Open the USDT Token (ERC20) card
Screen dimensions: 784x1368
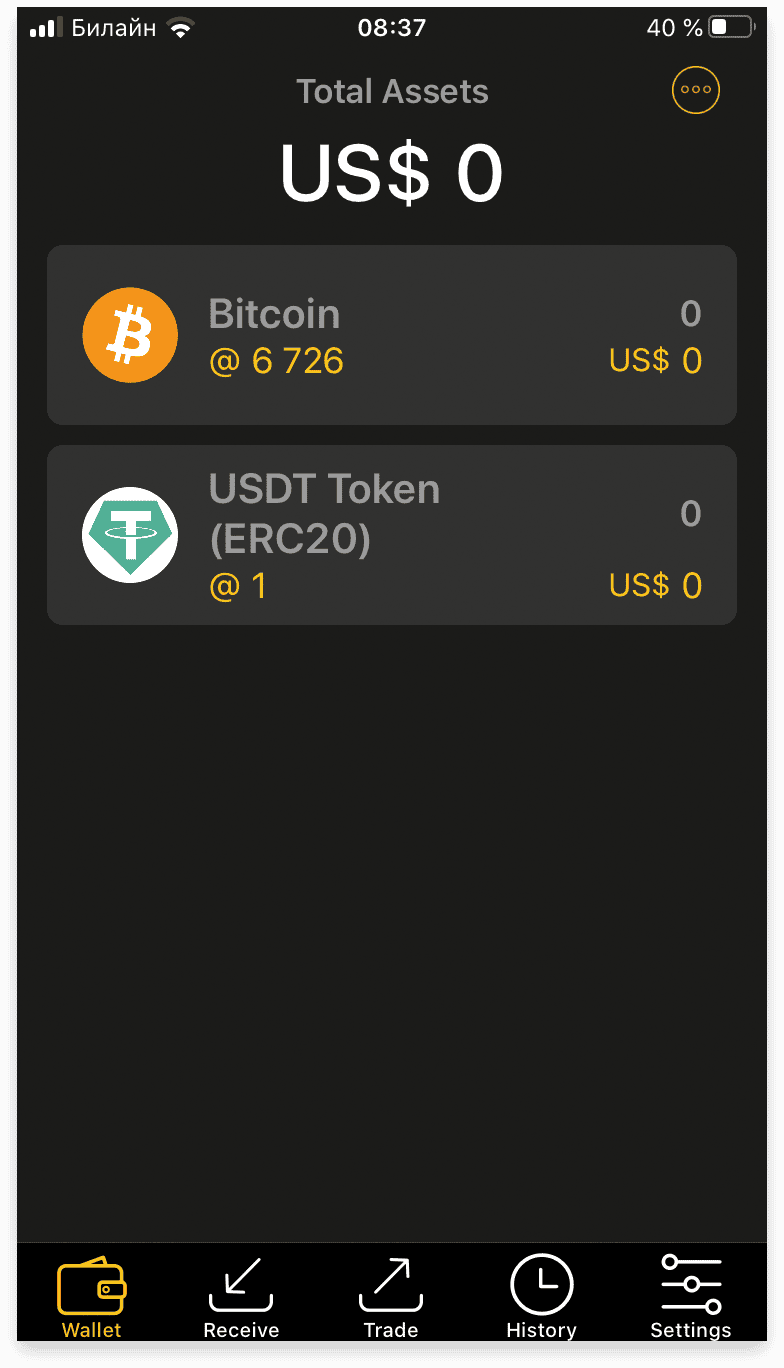(392, 535)
